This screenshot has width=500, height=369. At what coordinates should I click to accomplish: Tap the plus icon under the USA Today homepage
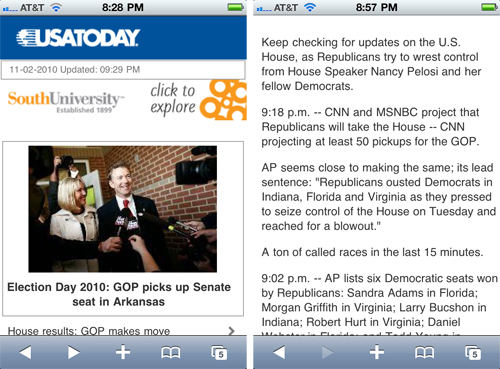coord(123,352)
